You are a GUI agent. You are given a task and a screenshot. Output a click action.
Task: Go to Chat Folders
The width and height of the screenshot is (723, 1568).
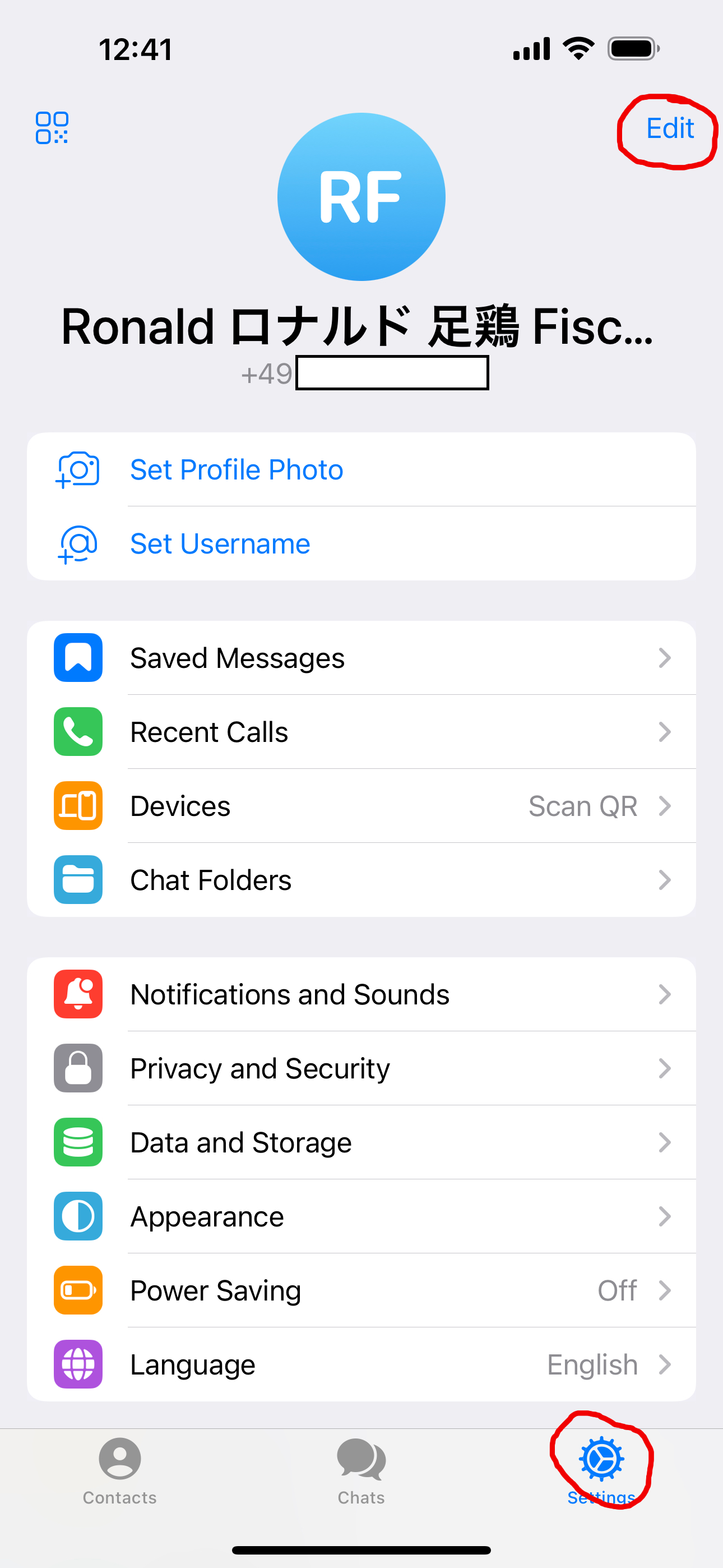point(361,880)
